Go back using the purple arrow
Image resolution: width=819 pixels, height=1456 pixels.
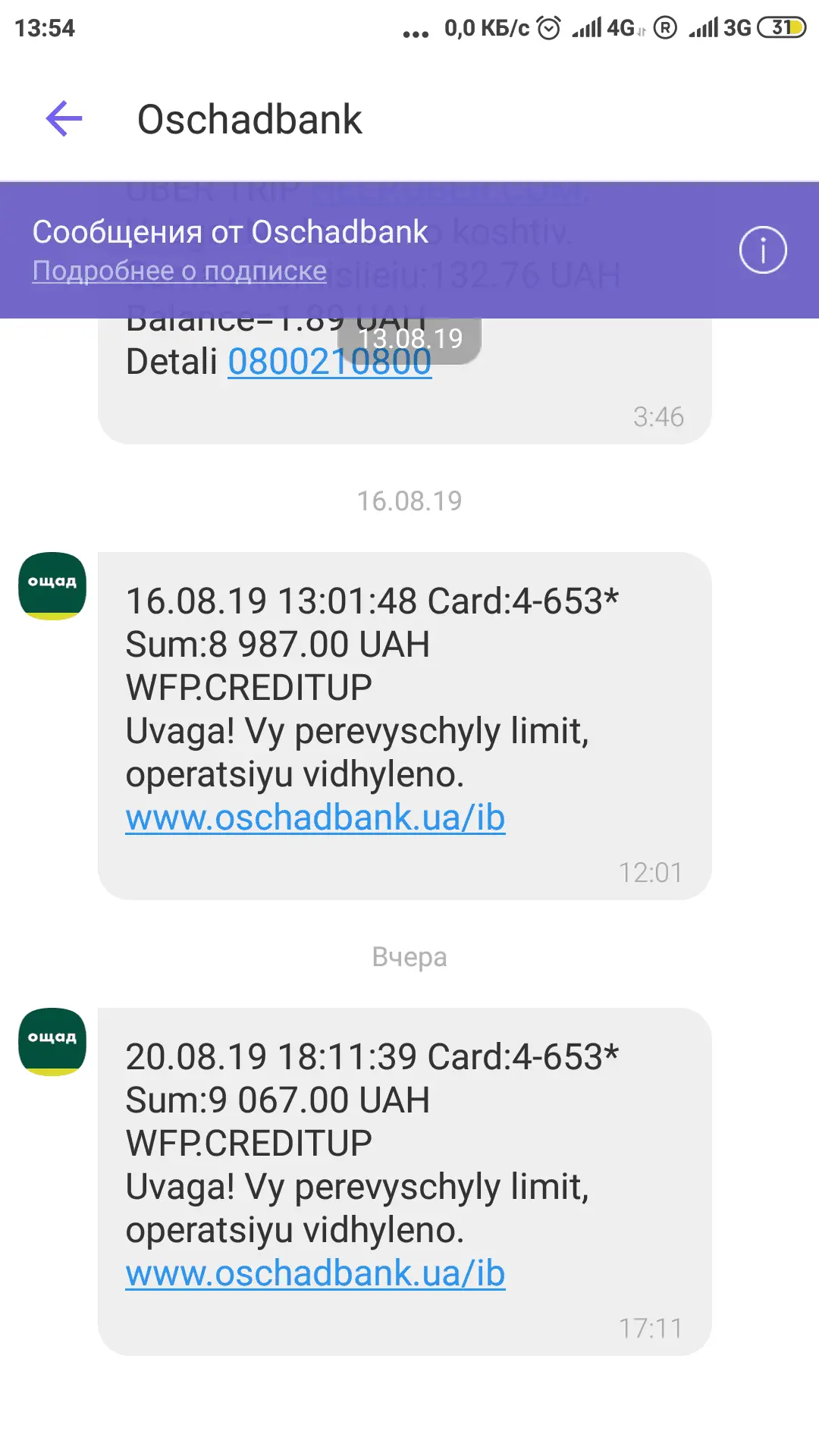point(64,119)
